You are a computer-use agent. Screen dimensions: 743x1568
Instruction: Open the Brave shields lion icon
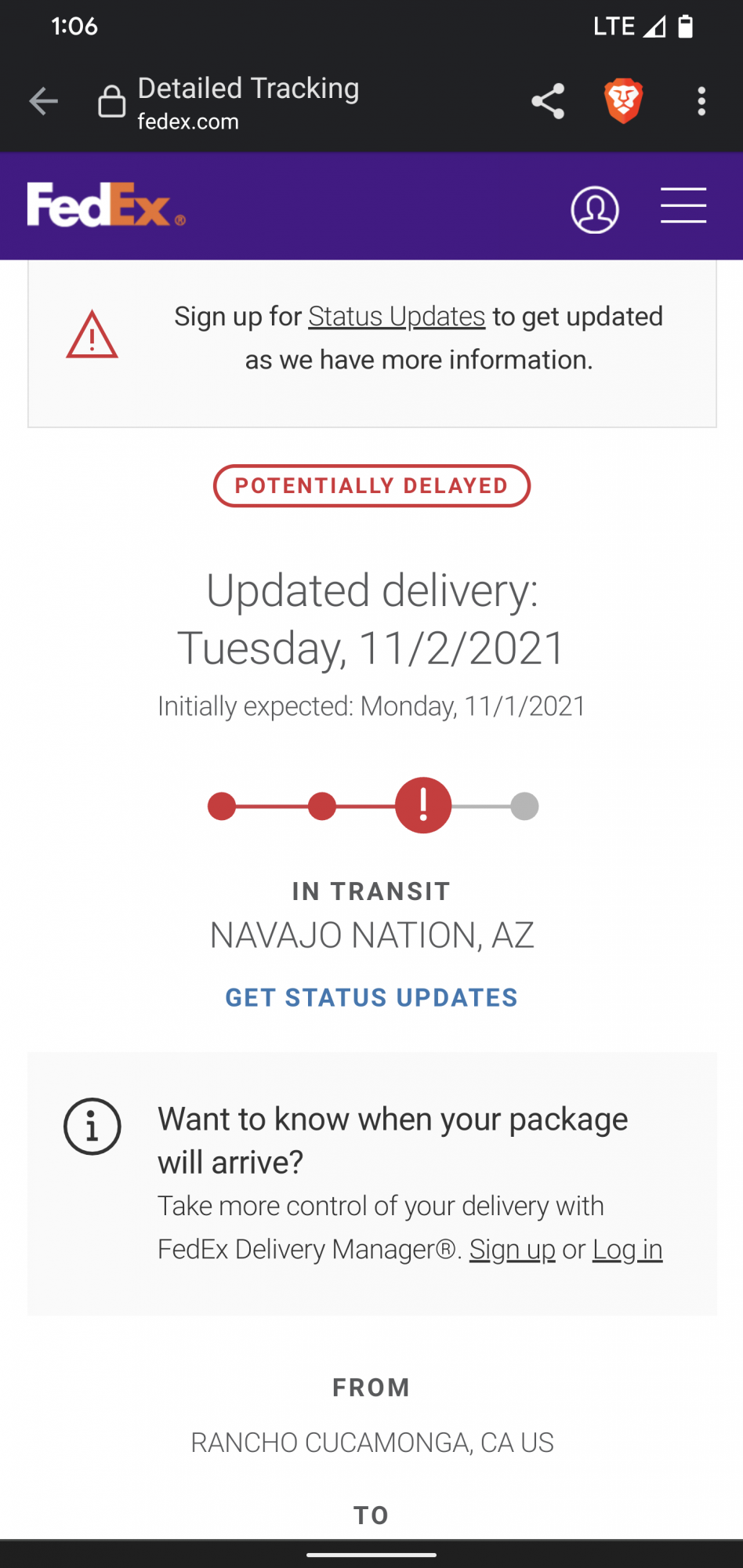pyautogui.click(x=624, y=101)
